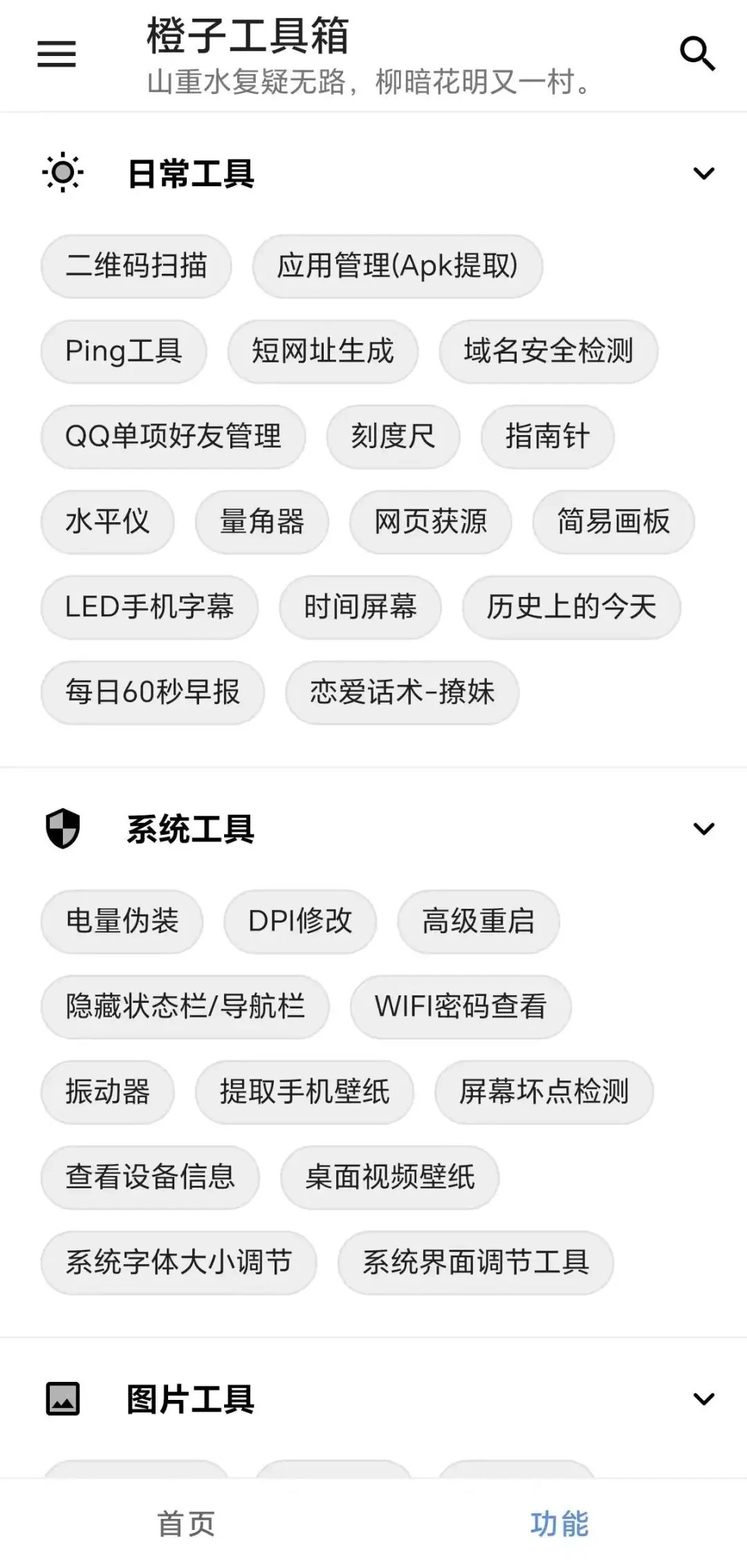Read 每日60秒早报
Image resolution: width=747 pixels, height=1568 pixels.
(x=153, y=692)
